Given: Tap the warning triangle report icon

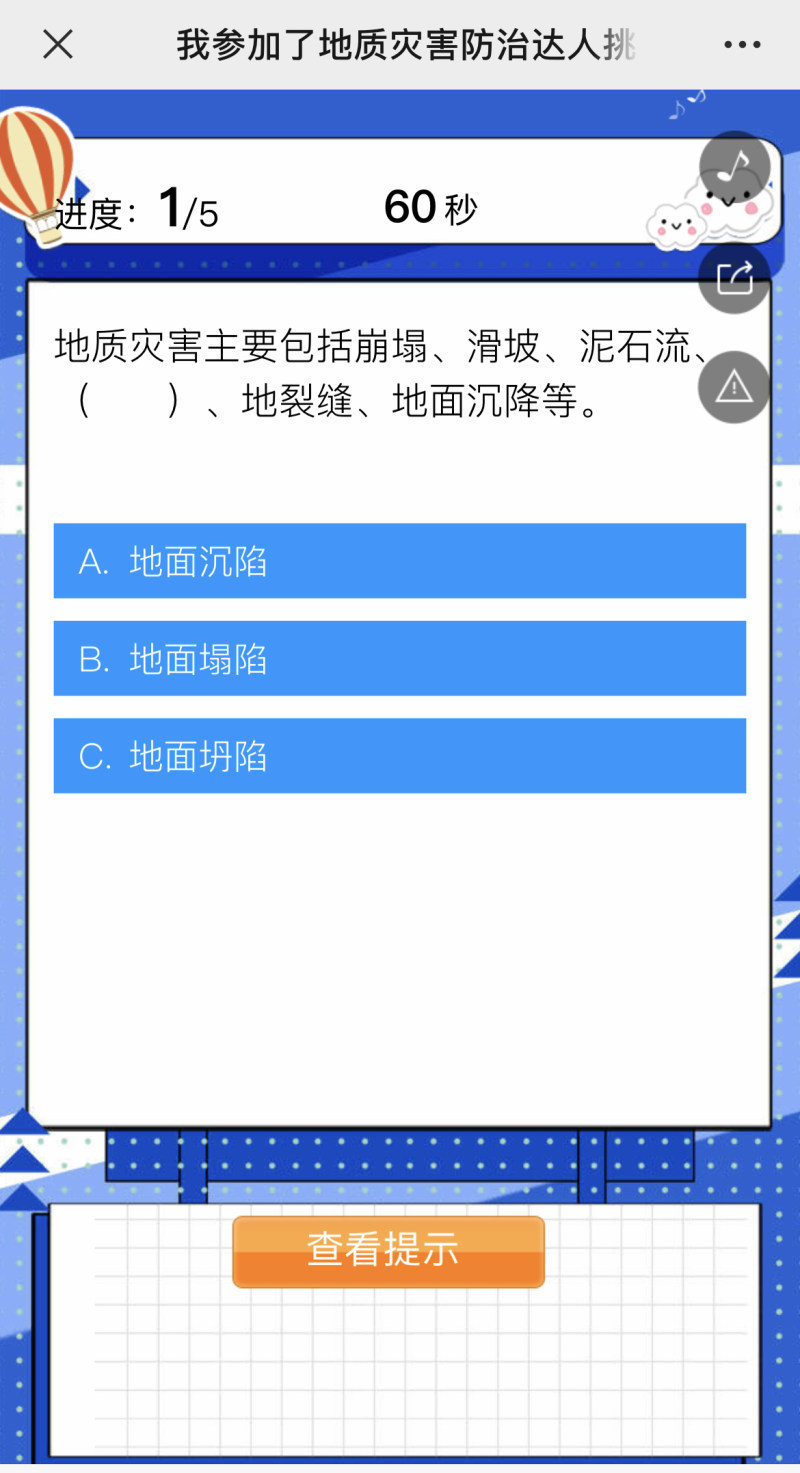Looking at the screenshot, I should pyautogui.click(x=734, y=387).
